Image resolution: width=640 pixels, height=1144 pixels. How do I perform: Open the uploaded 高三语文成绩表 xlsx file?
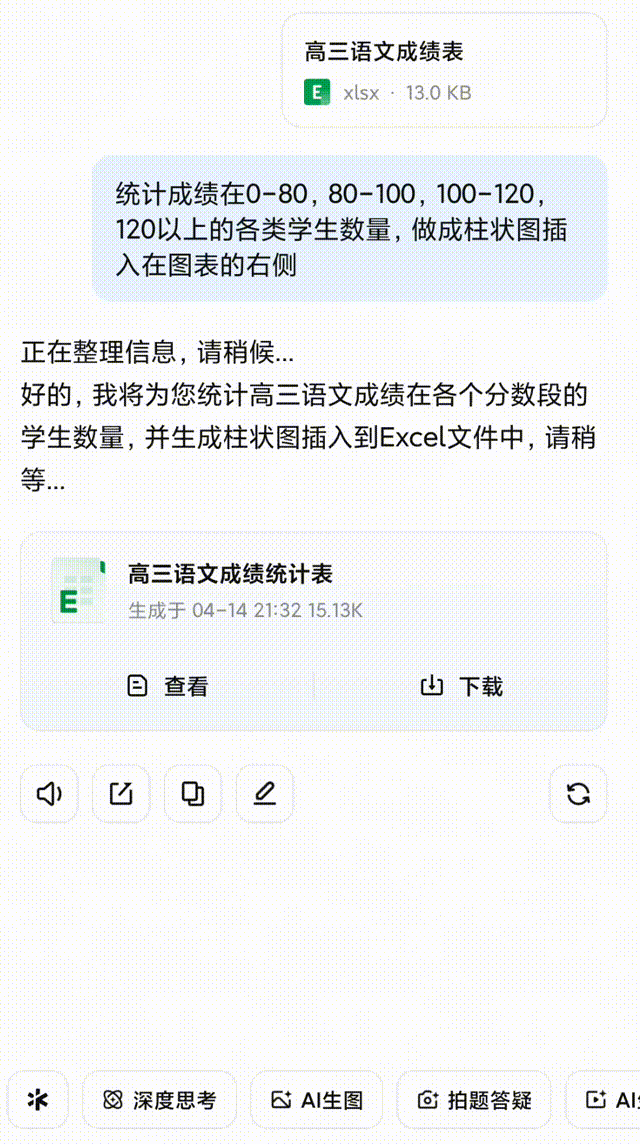(x=443, y=71)
